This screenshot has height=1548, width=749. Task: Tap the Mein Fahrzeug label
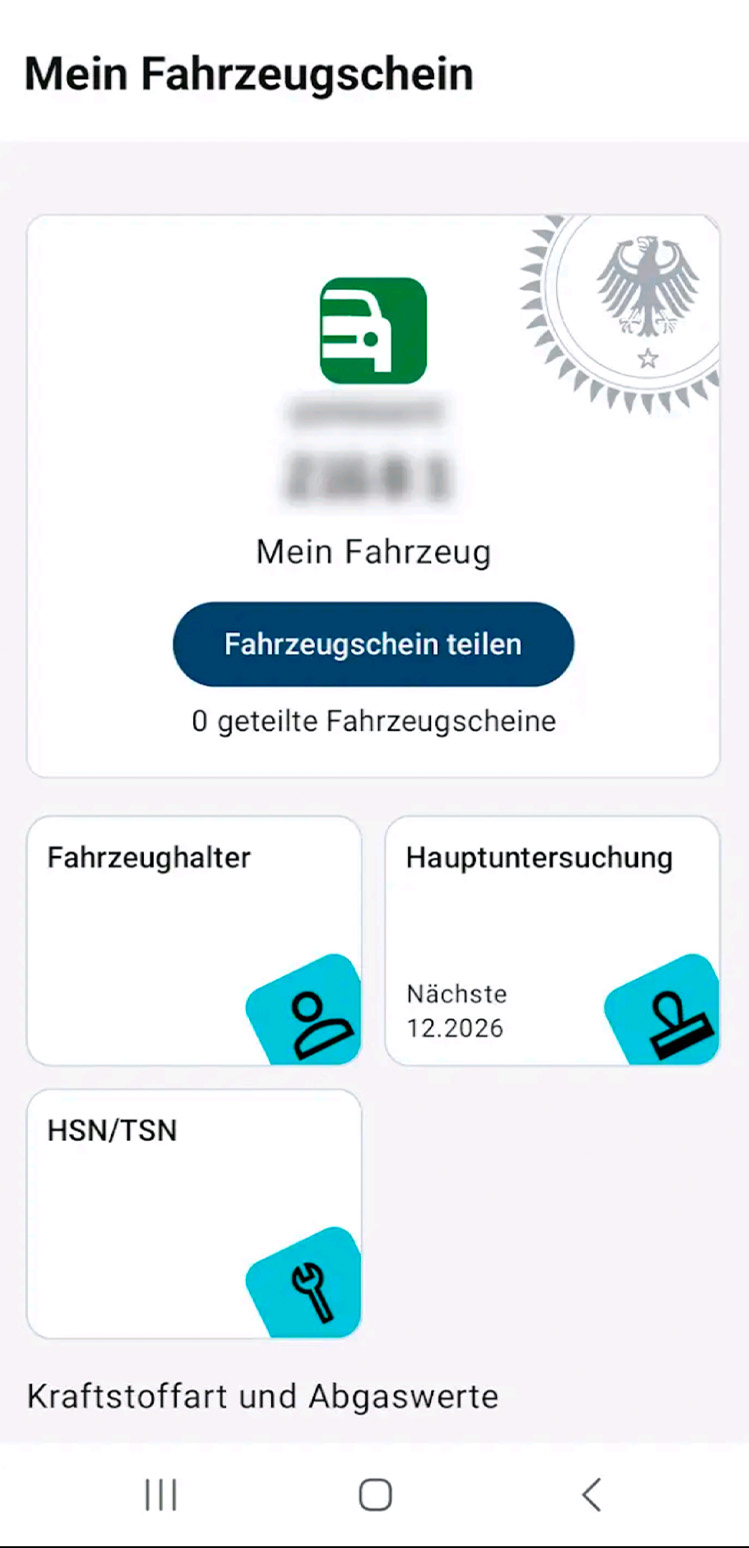[372, 551]
